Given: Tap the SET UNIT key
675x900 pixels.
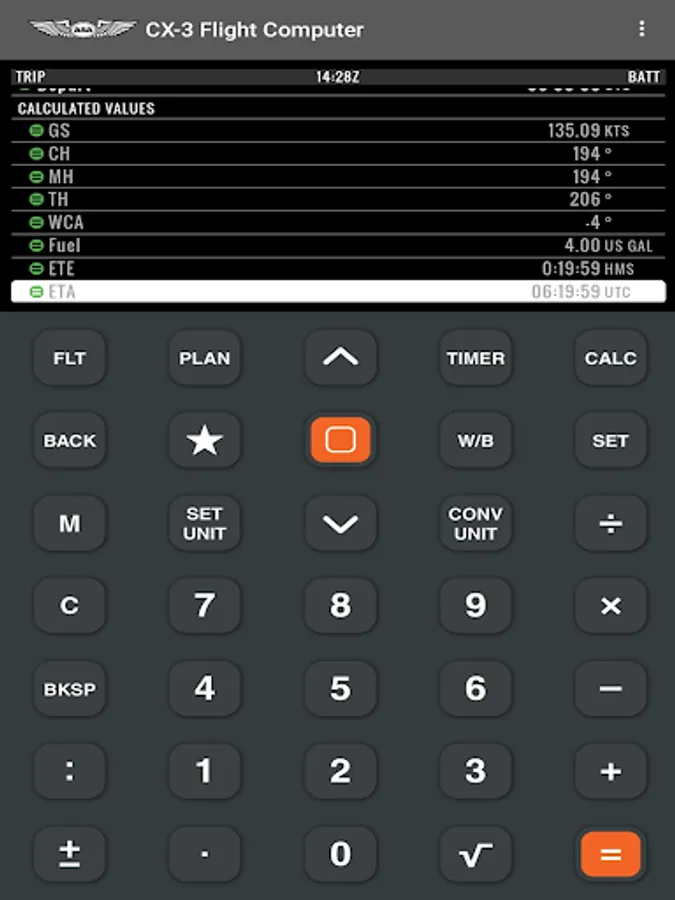Looking at the screenshot, I should coord(205,523).
